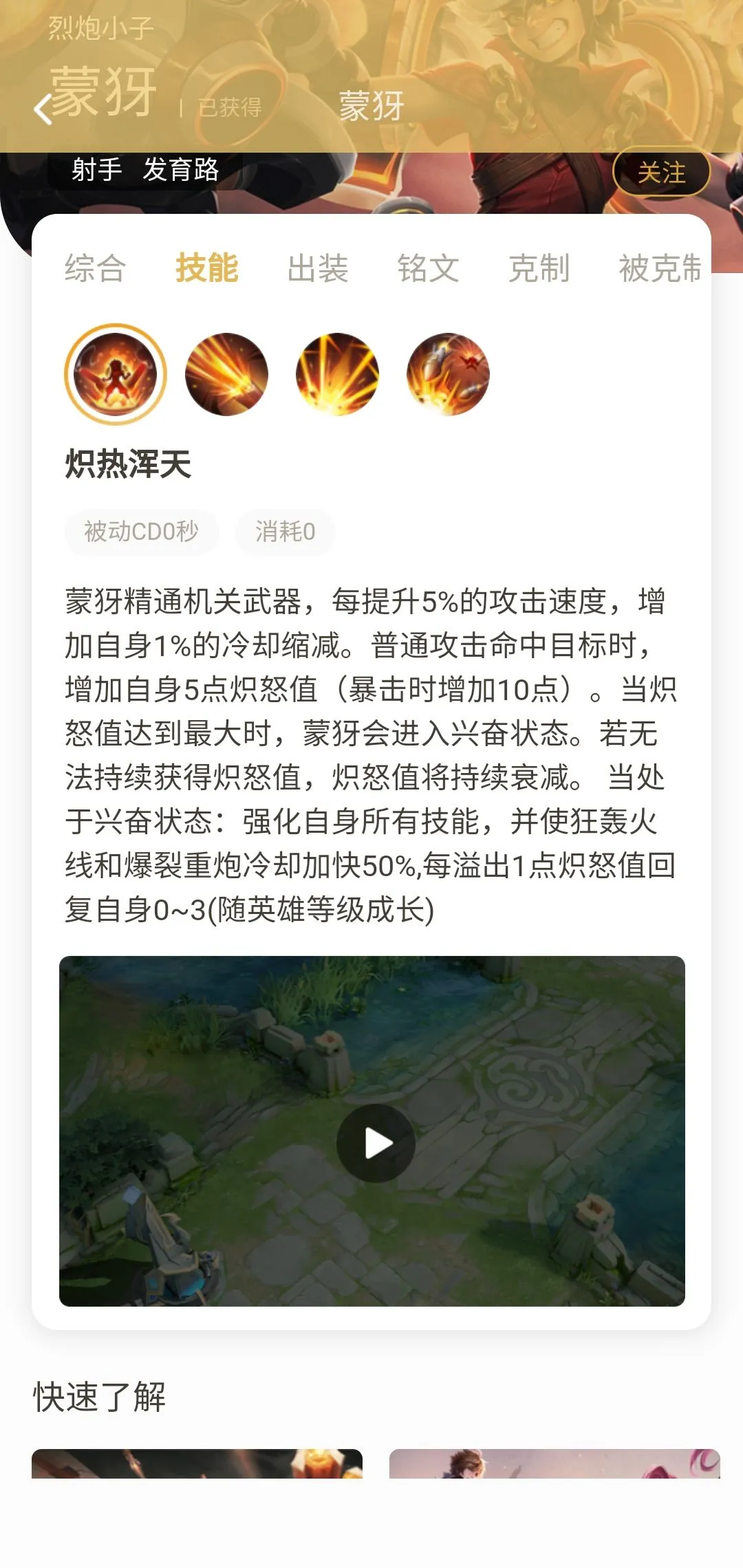Image resolution: width=743 pixels, height=1568 pixels.
Task: Tap the 关注 follow button
Action: pyautogui.click(x=661, y=172)
